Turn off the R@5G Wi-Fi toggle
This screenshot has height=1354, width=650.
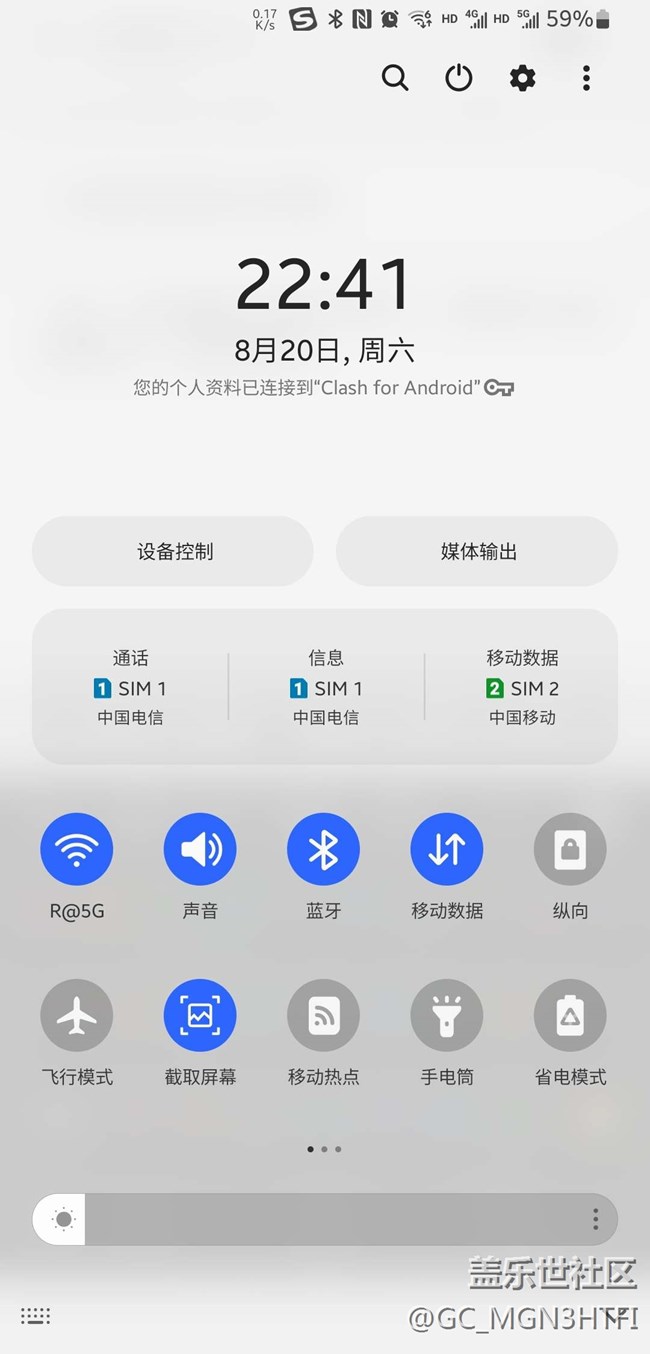click(77, 849)
